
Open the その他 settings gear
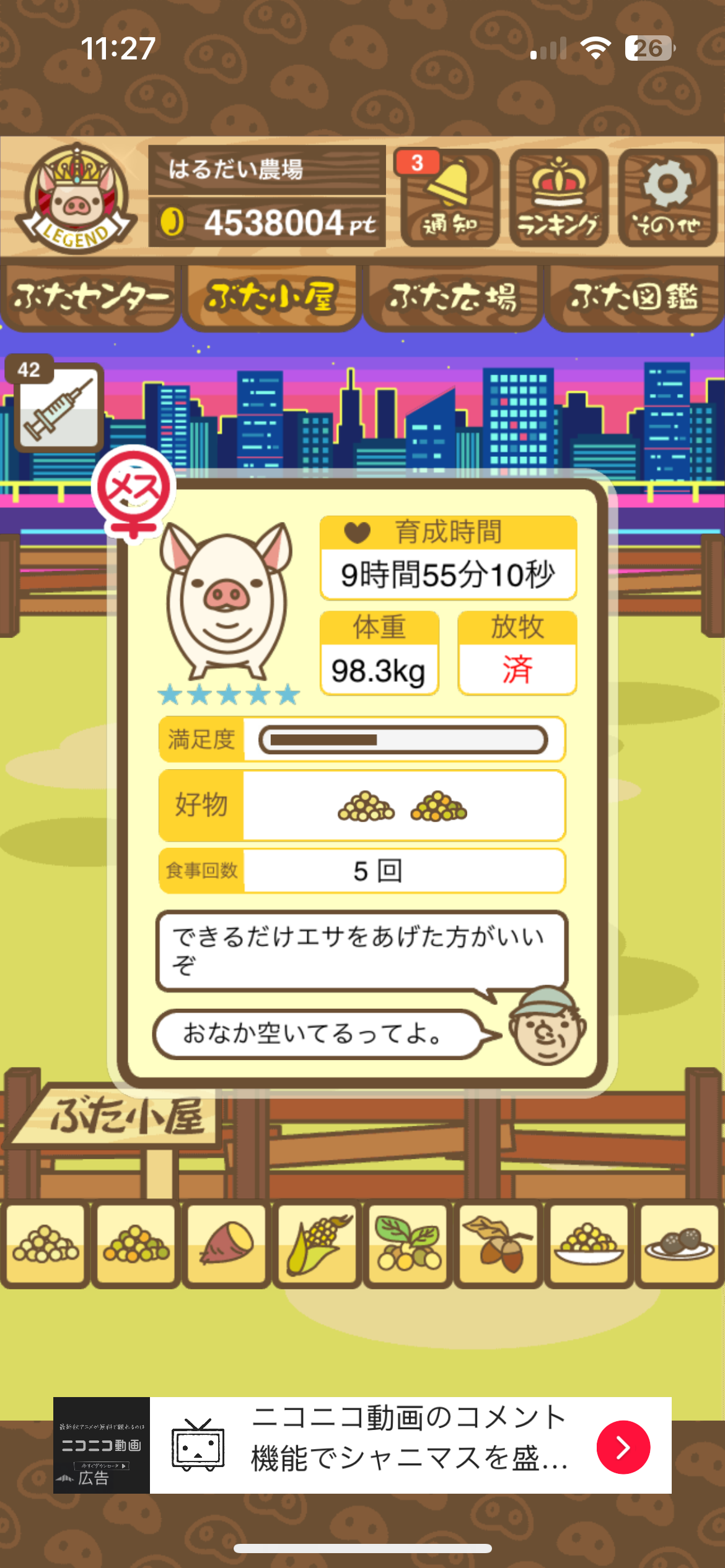click(x=667, y=198)
